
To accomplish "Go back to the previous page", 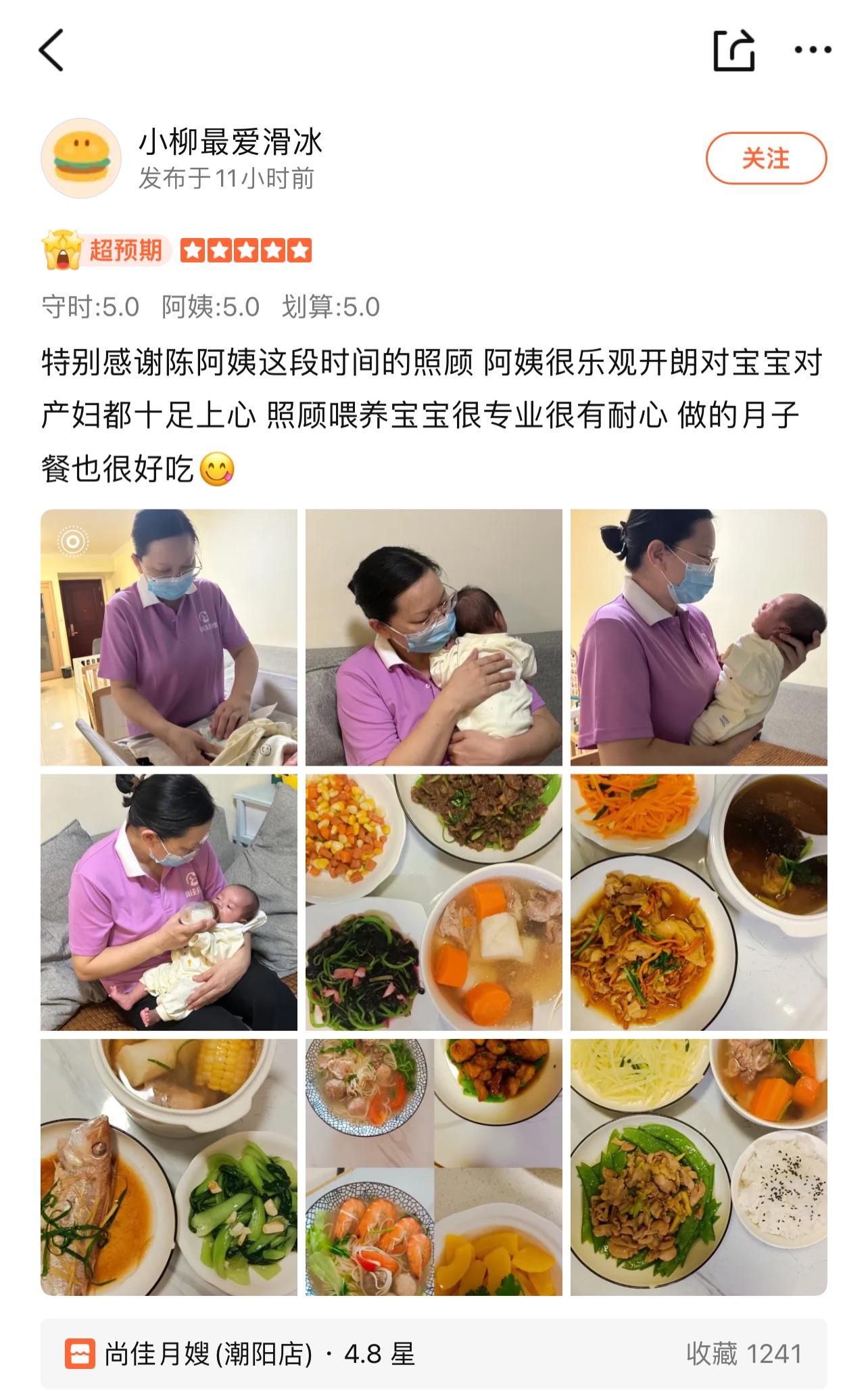I will pos(51,50).
